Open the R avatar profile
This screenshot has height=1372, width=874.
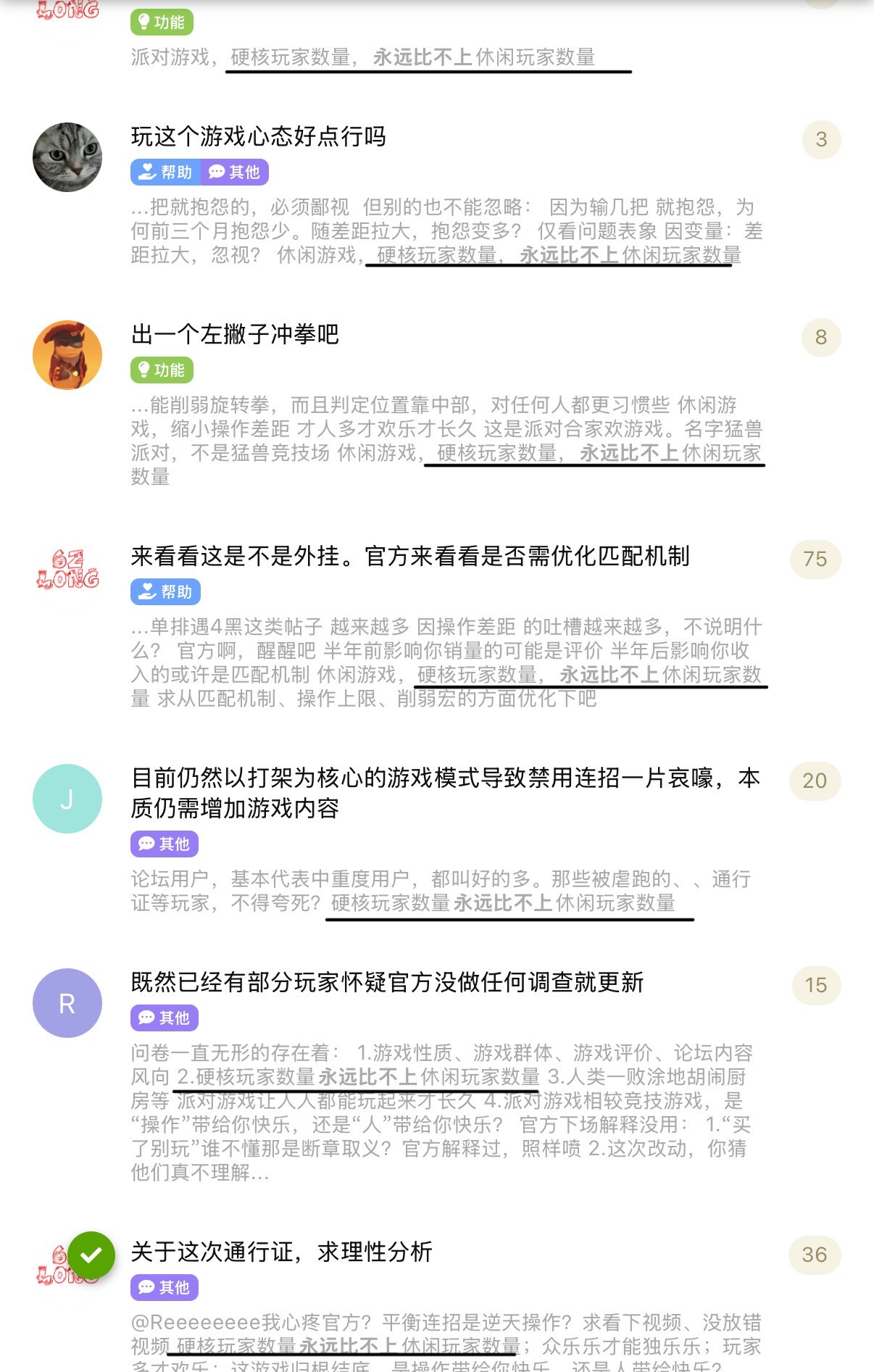67,1003
